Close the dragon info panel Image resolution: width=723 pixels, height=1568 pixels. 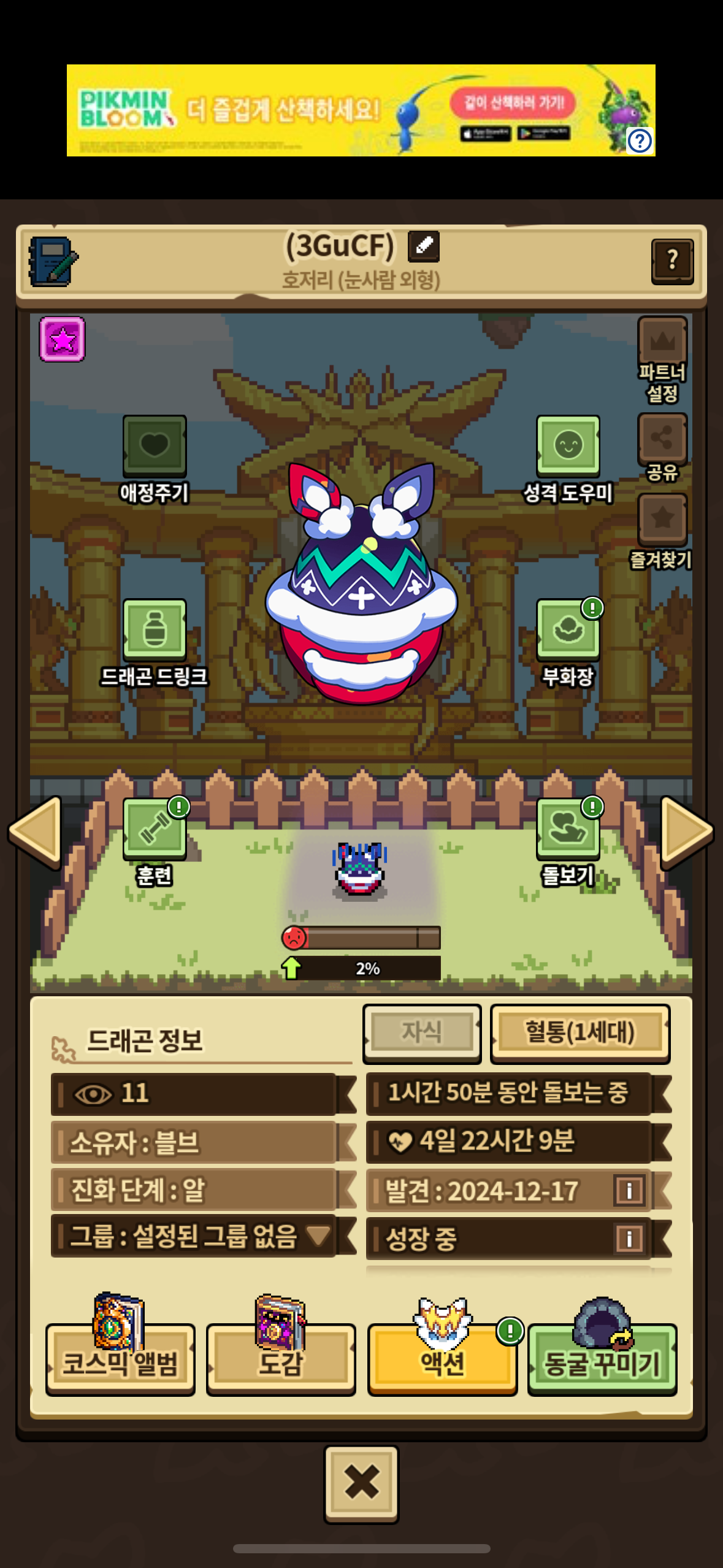pos(361,1483)
